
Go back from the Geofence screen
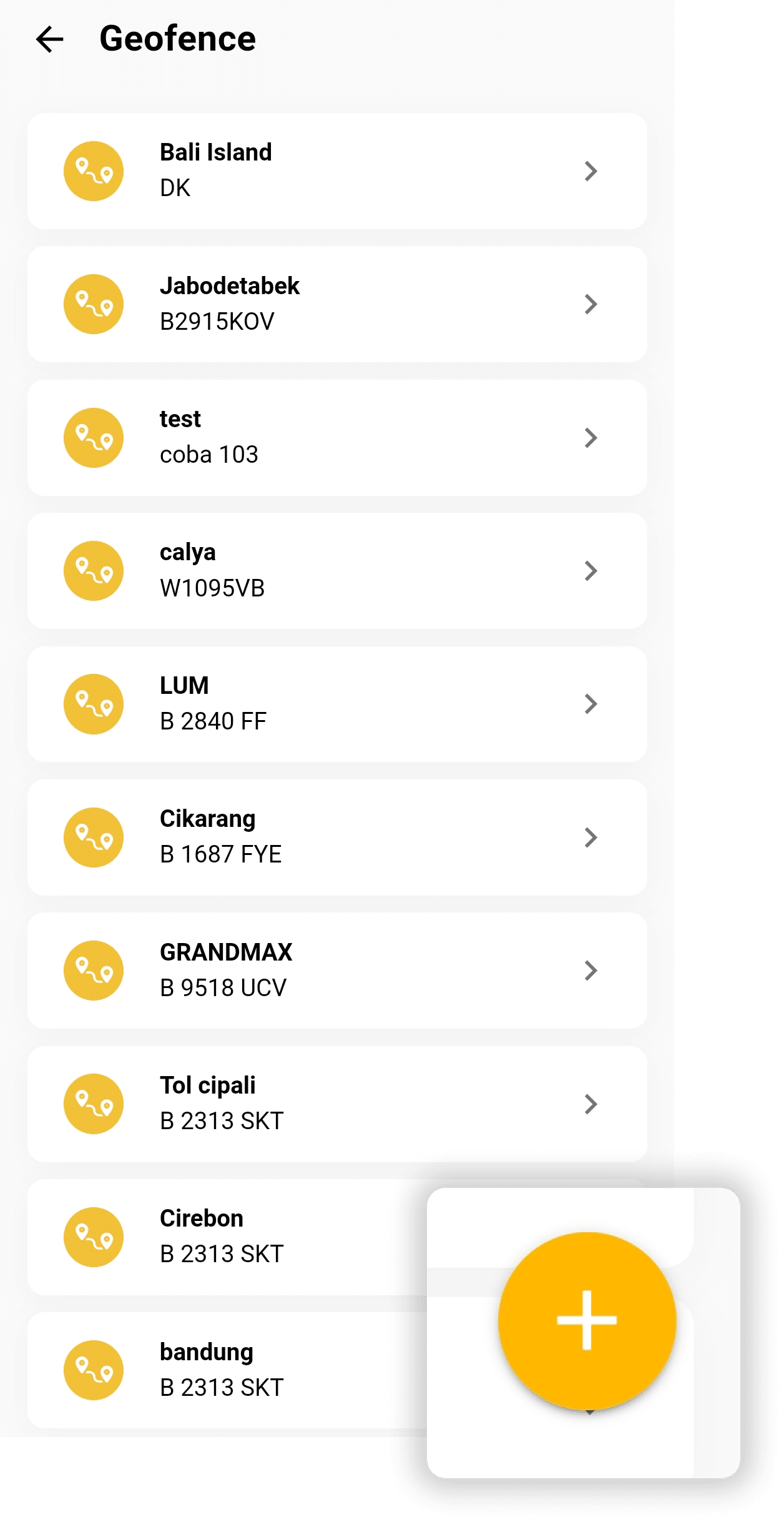click(50, 39)
